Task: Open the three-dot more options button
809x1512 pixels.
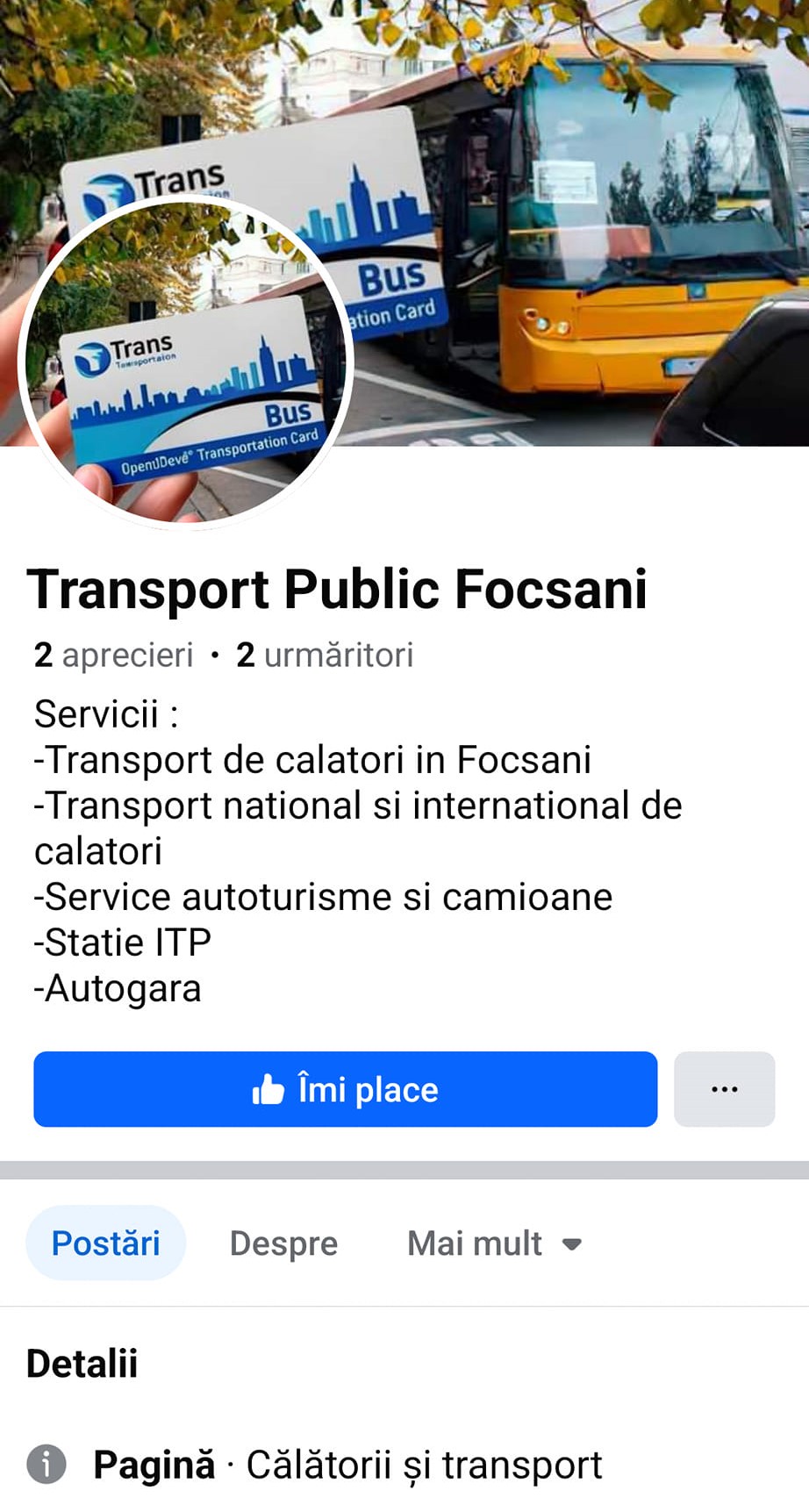Action: pos(724,1089)
